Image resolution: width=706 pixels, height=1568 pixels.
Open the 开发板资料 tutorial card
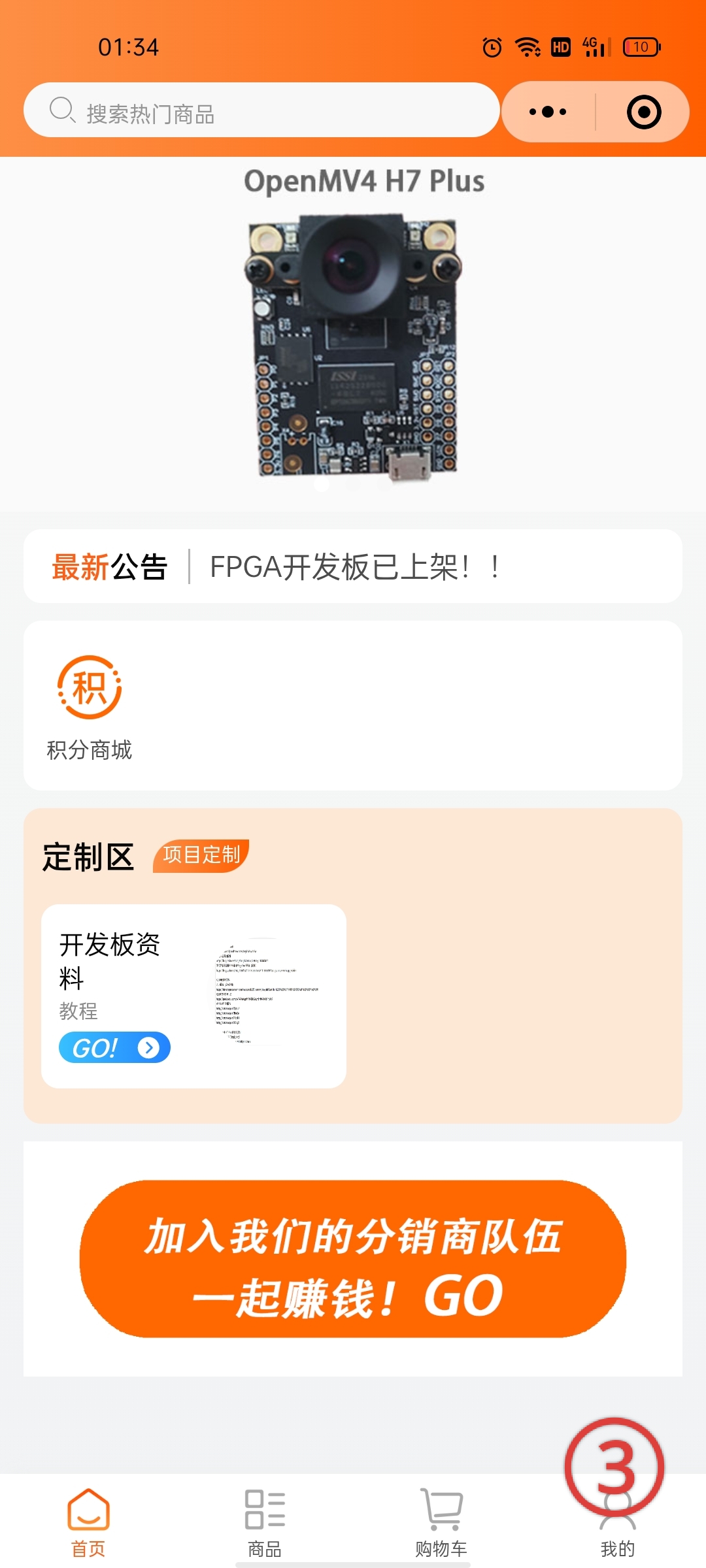tap(193, 995)
